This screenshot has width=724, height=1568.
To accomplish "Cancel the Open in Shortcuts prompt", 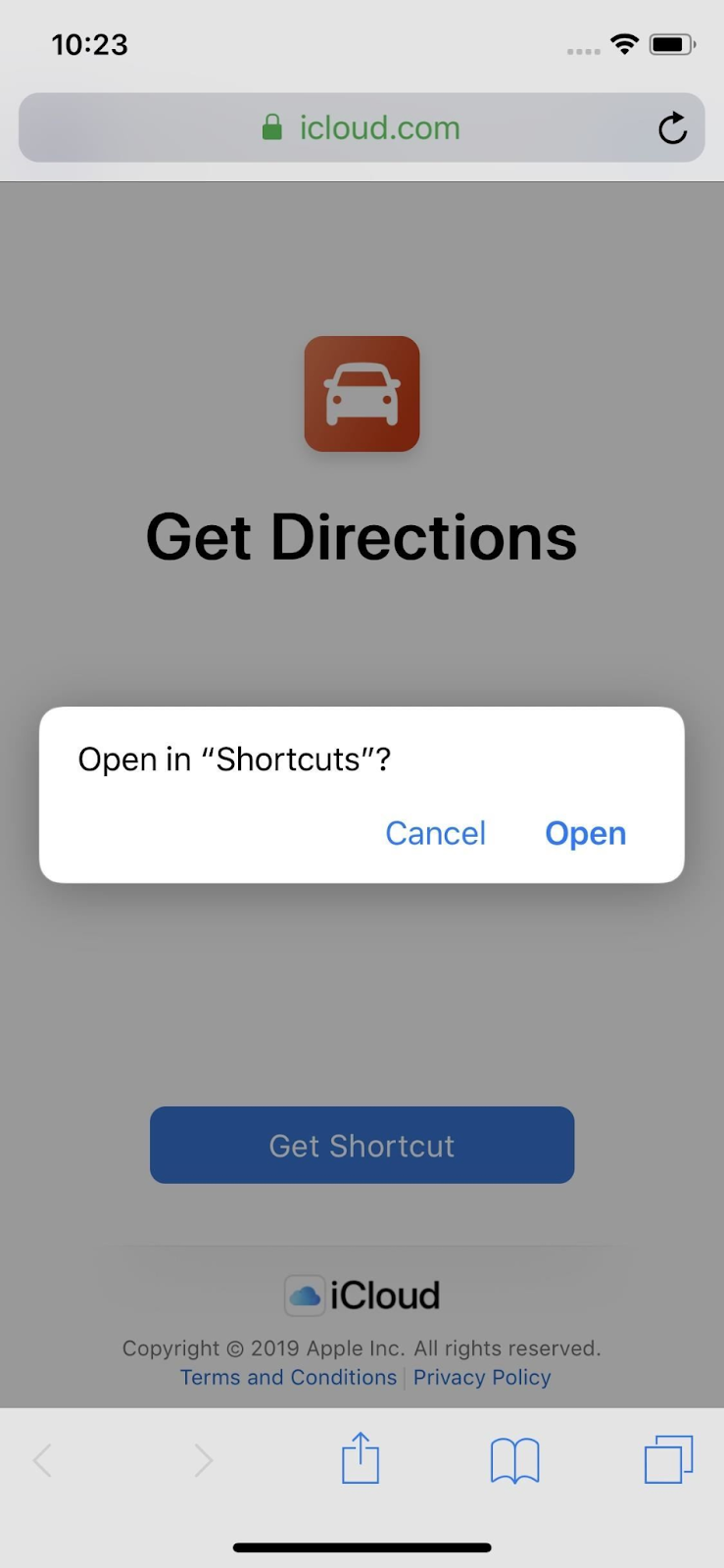I will pos(435,833).
